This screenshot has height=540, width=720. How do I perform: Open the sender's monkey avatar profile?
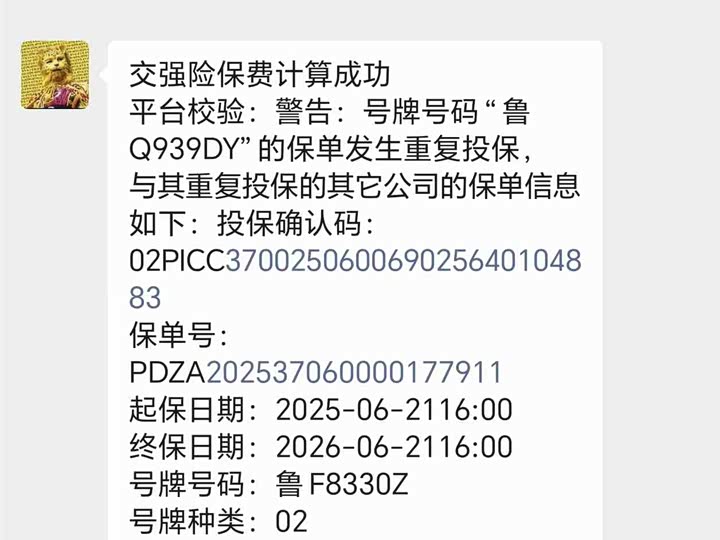click(x=55, y=75)
